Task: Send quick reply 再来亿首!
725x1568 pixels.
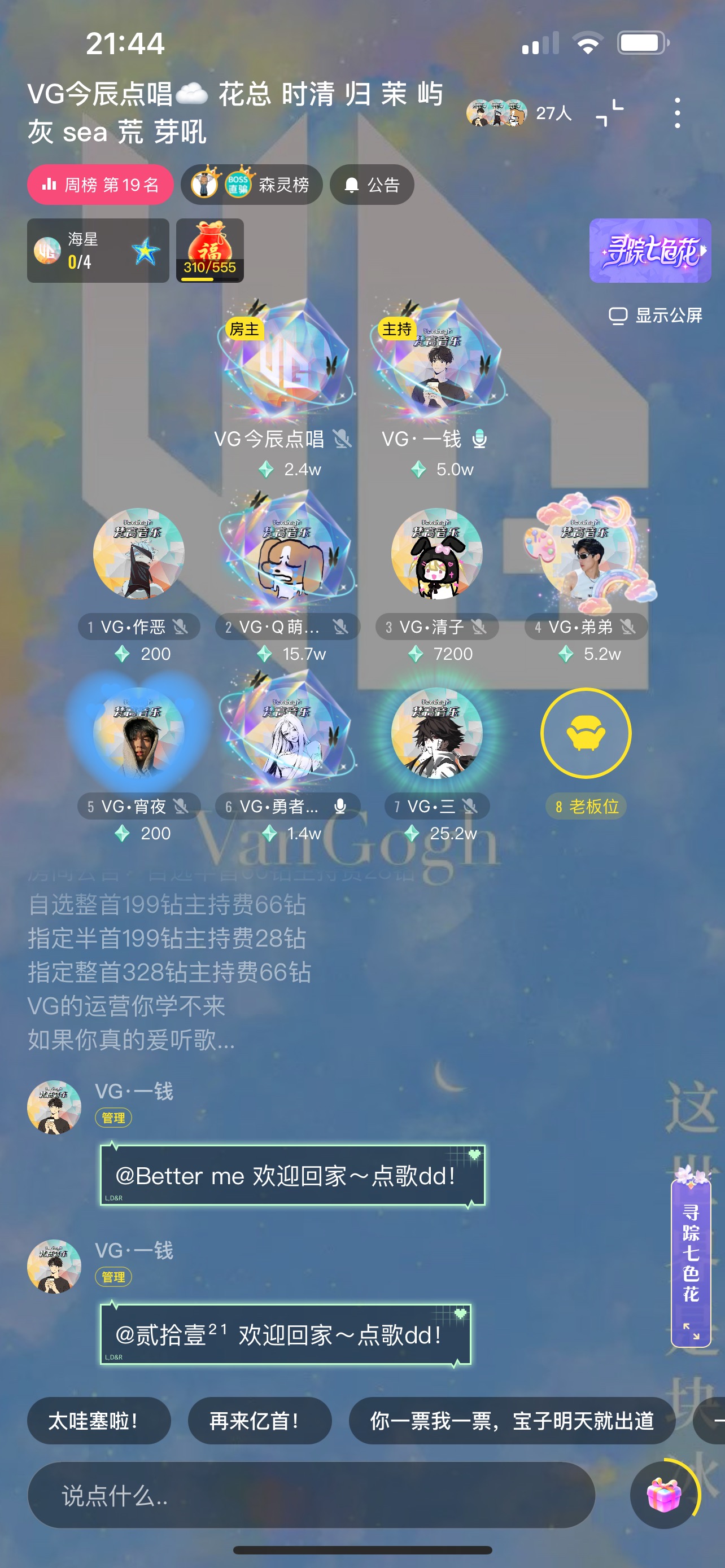Action: click(259, 1421)
